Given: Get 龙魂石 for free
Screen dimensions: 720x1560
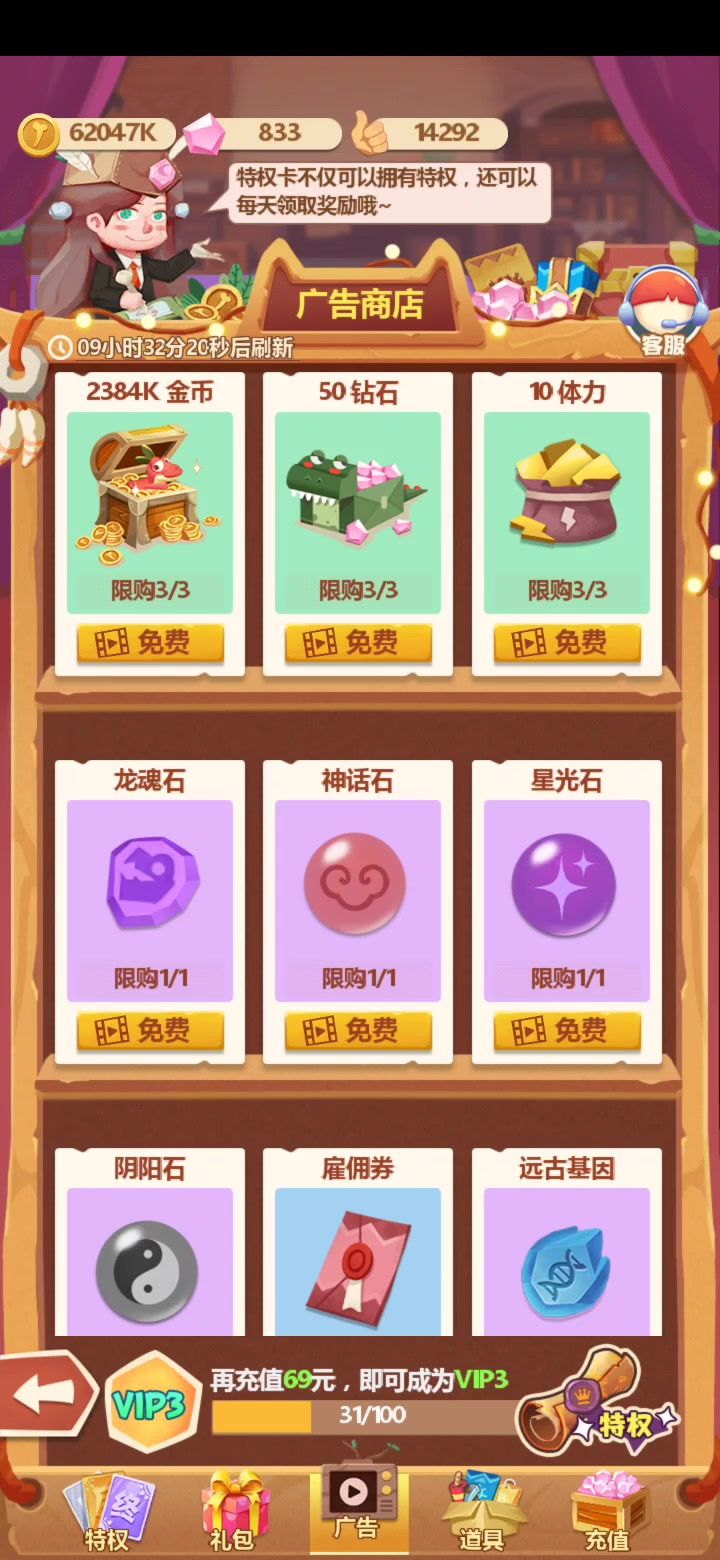Looking at the screenshot, I should click(150, 1031).
